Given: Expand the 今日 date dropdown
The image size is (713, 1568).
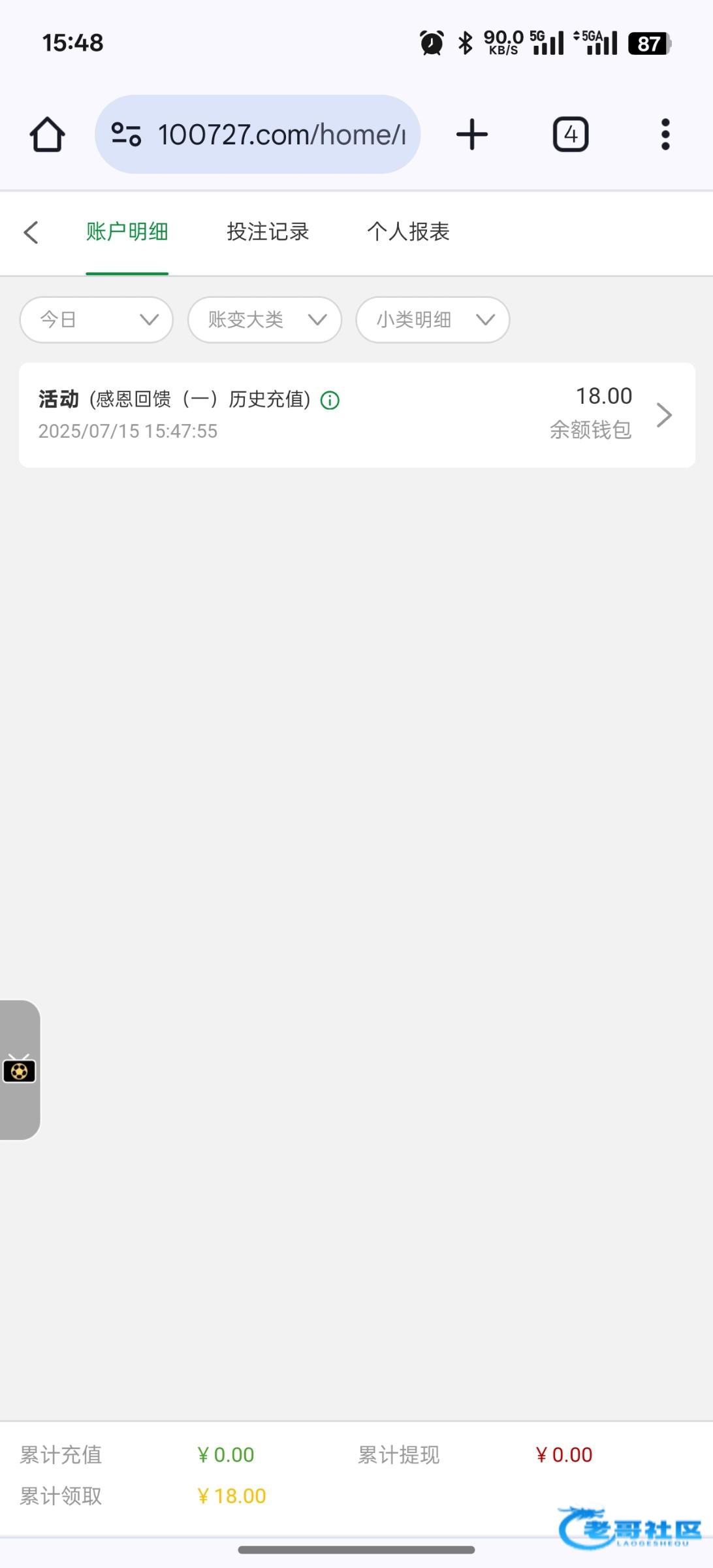Looking at the screenshot, I should [97, 319].
